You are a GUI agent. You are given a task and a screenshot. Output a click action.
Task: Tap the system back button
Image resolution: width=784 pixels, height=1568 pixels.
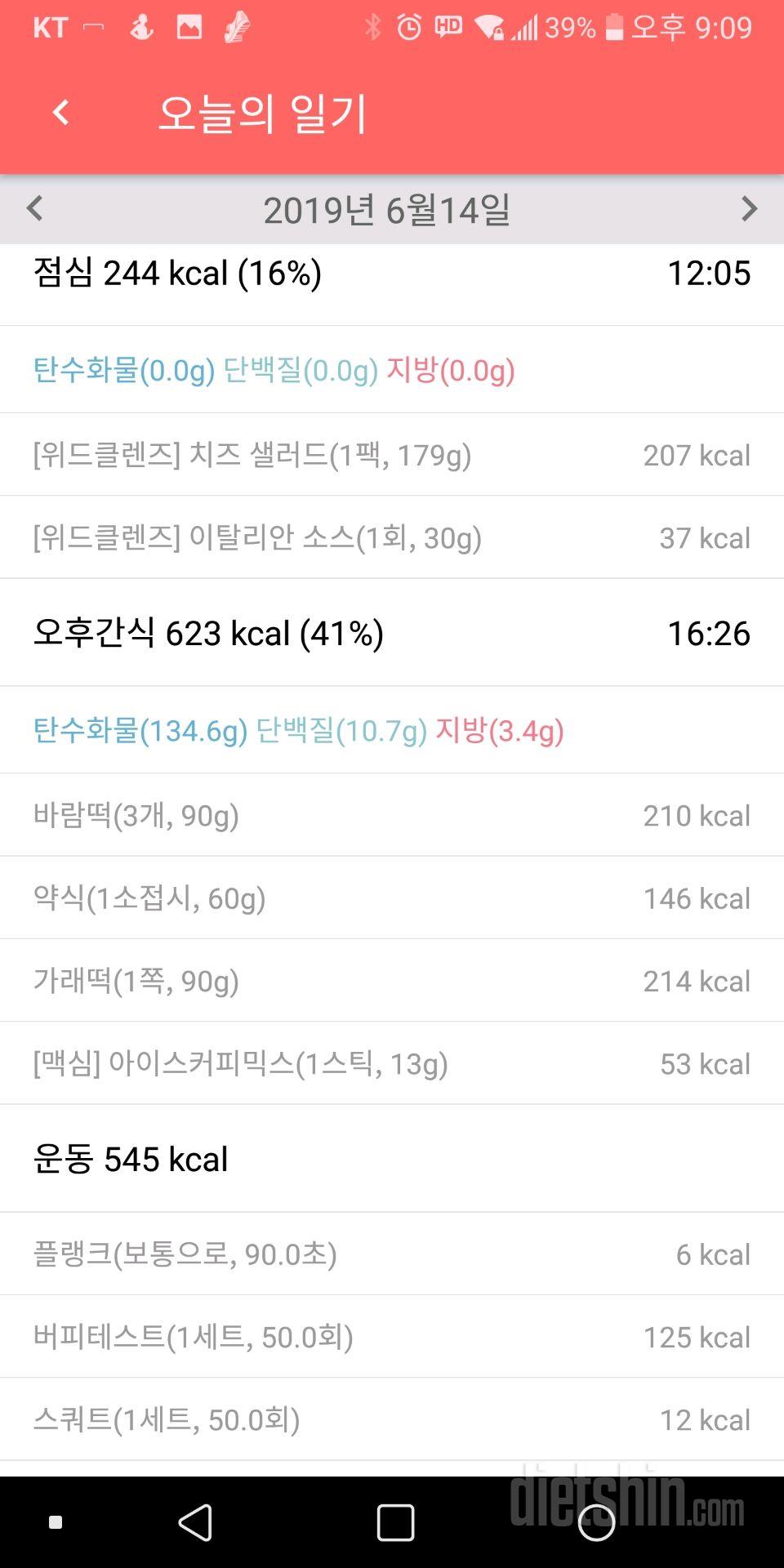(x=195, y=1523)
